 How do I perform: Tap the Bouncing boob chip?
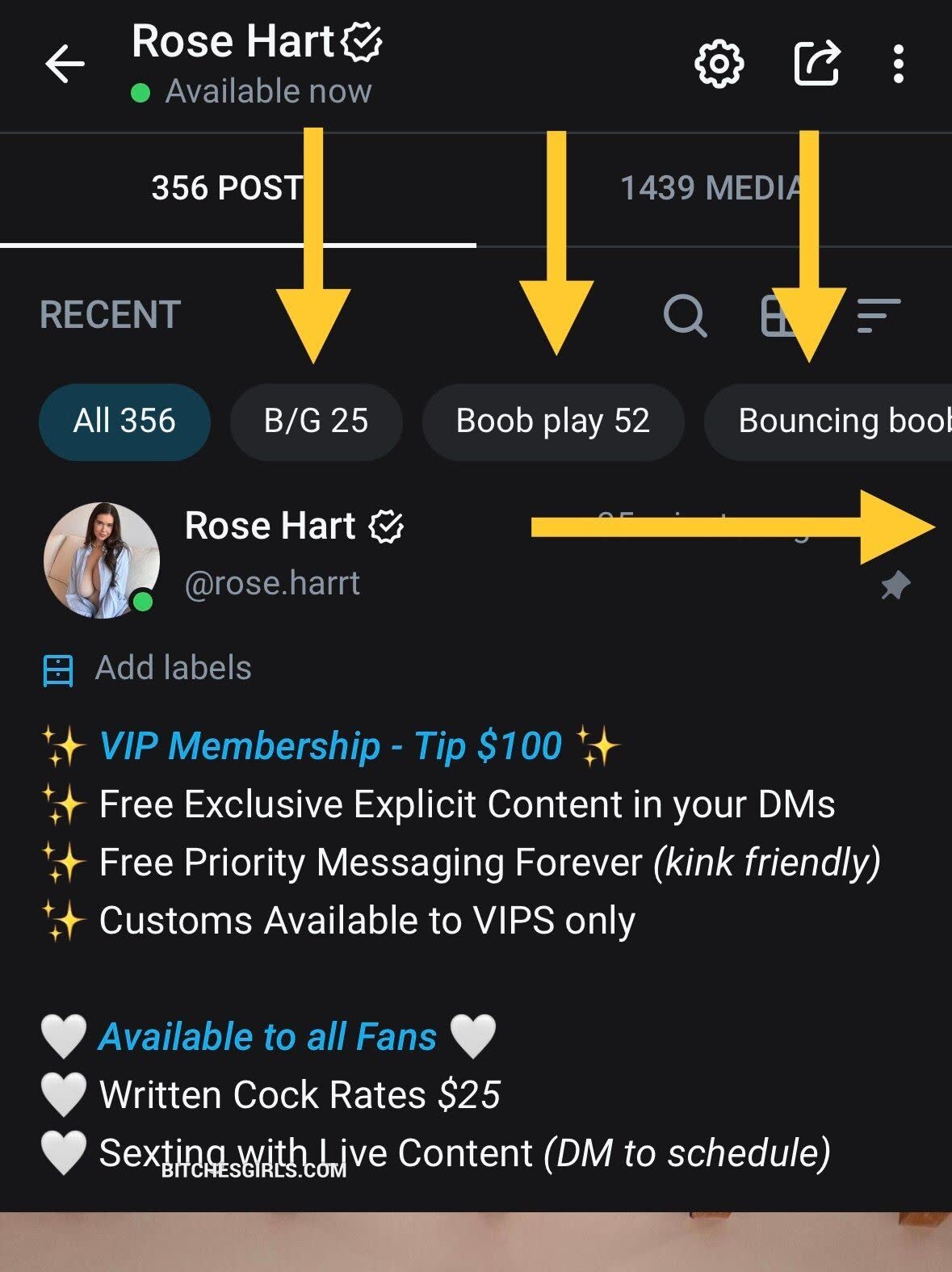pos(840,422)
